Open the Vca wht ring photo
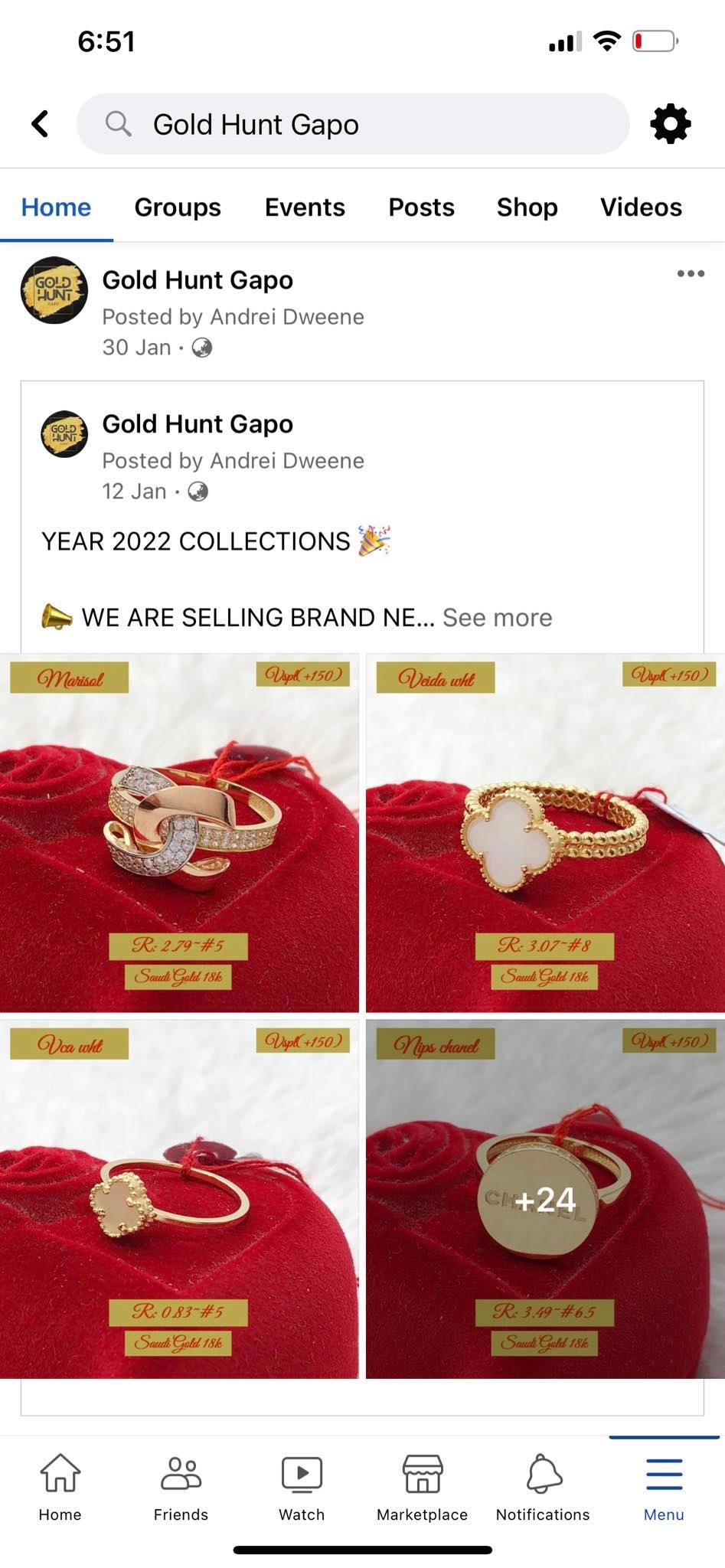725x1568 pixels. coord(179,1199)
